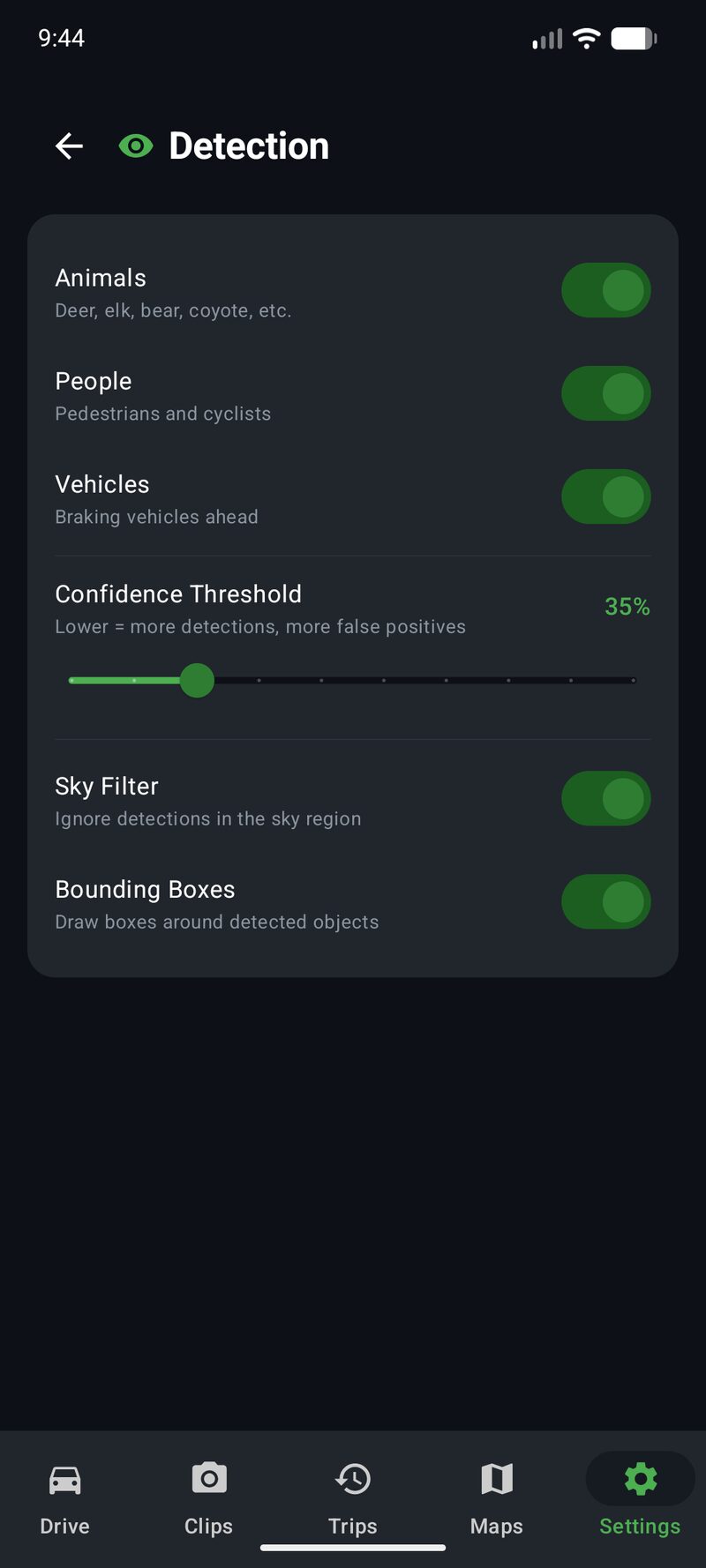This screenshot has width=706, height=1568.
Task: Disable the Sky Filter toggle
Action: pos(605,798)
